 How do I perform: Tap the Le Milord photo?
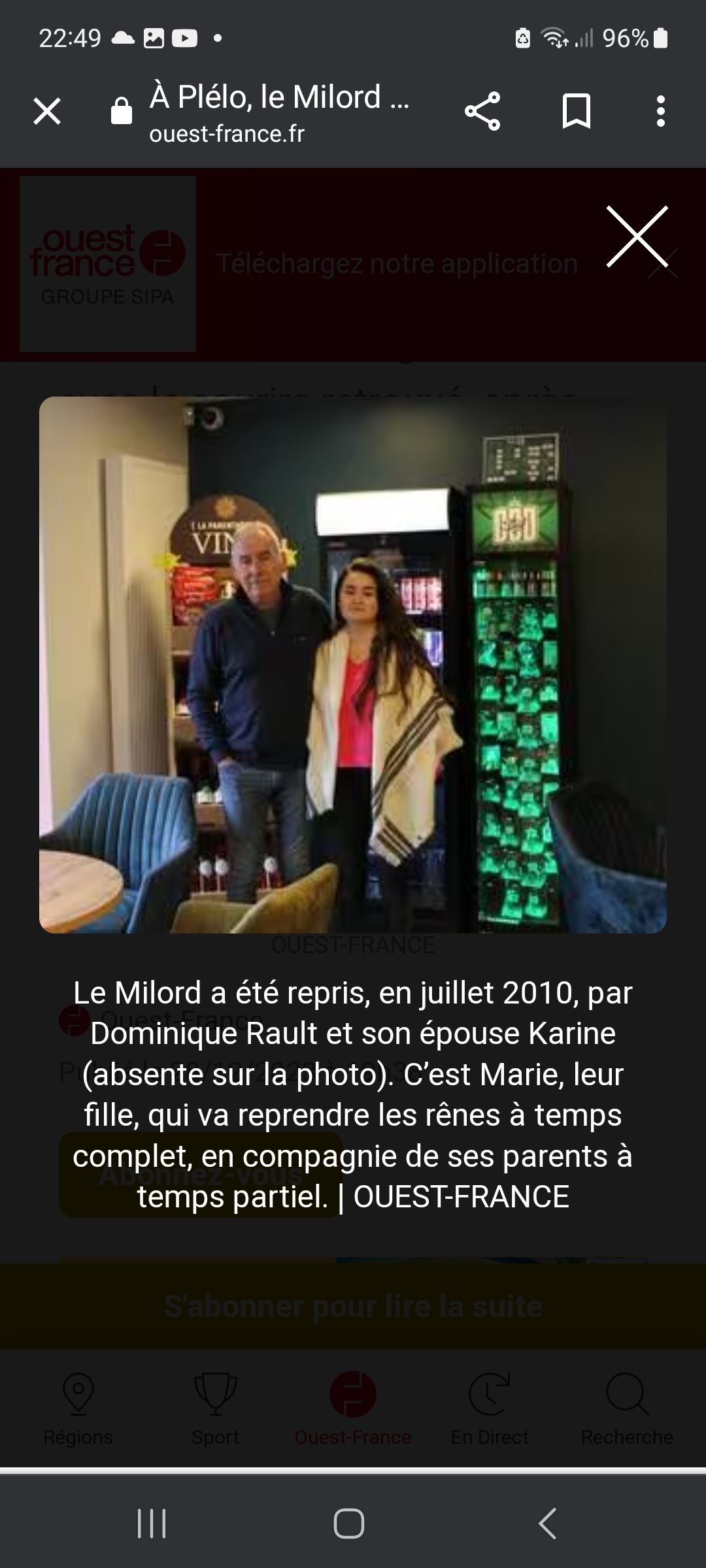point(353,664)
